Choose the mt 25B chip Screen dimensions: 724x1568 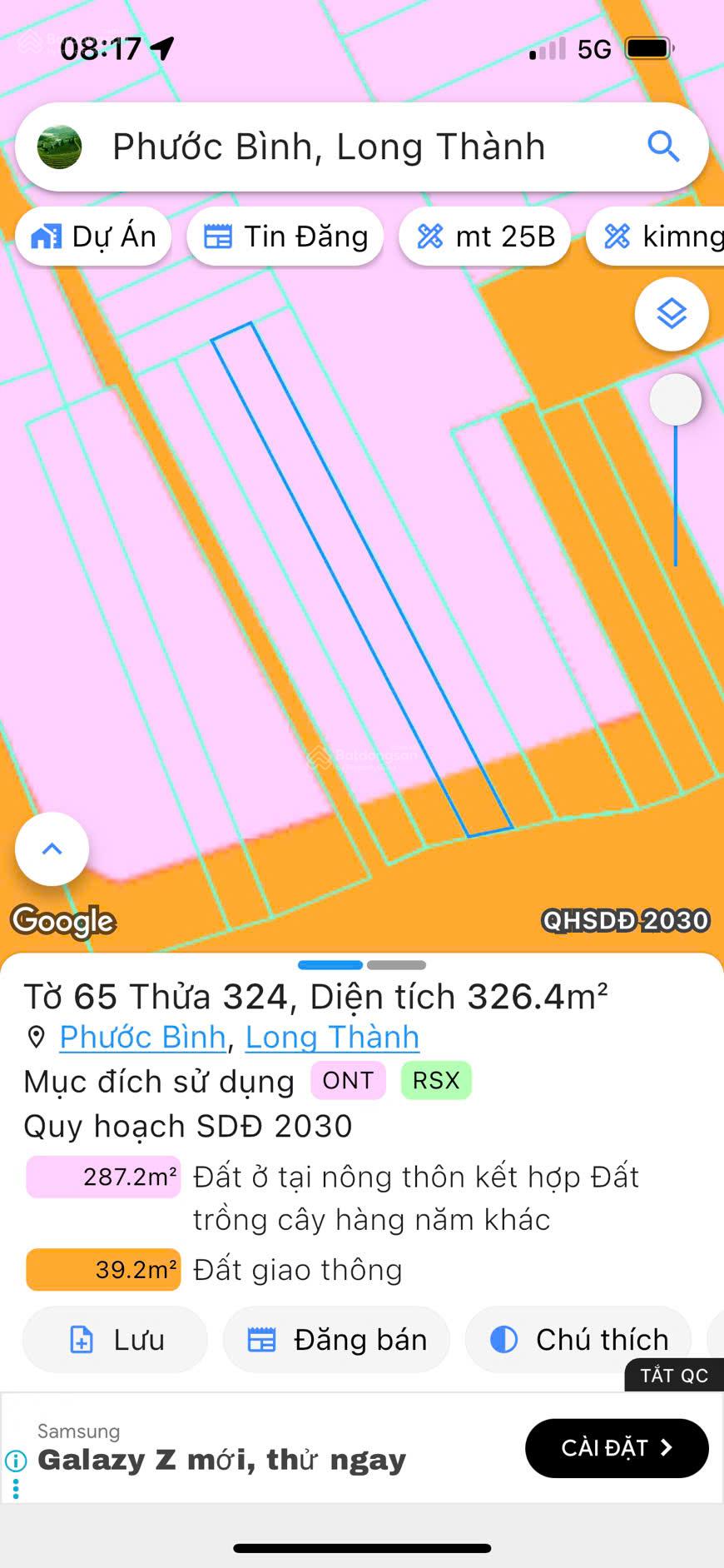click(485, 236)
